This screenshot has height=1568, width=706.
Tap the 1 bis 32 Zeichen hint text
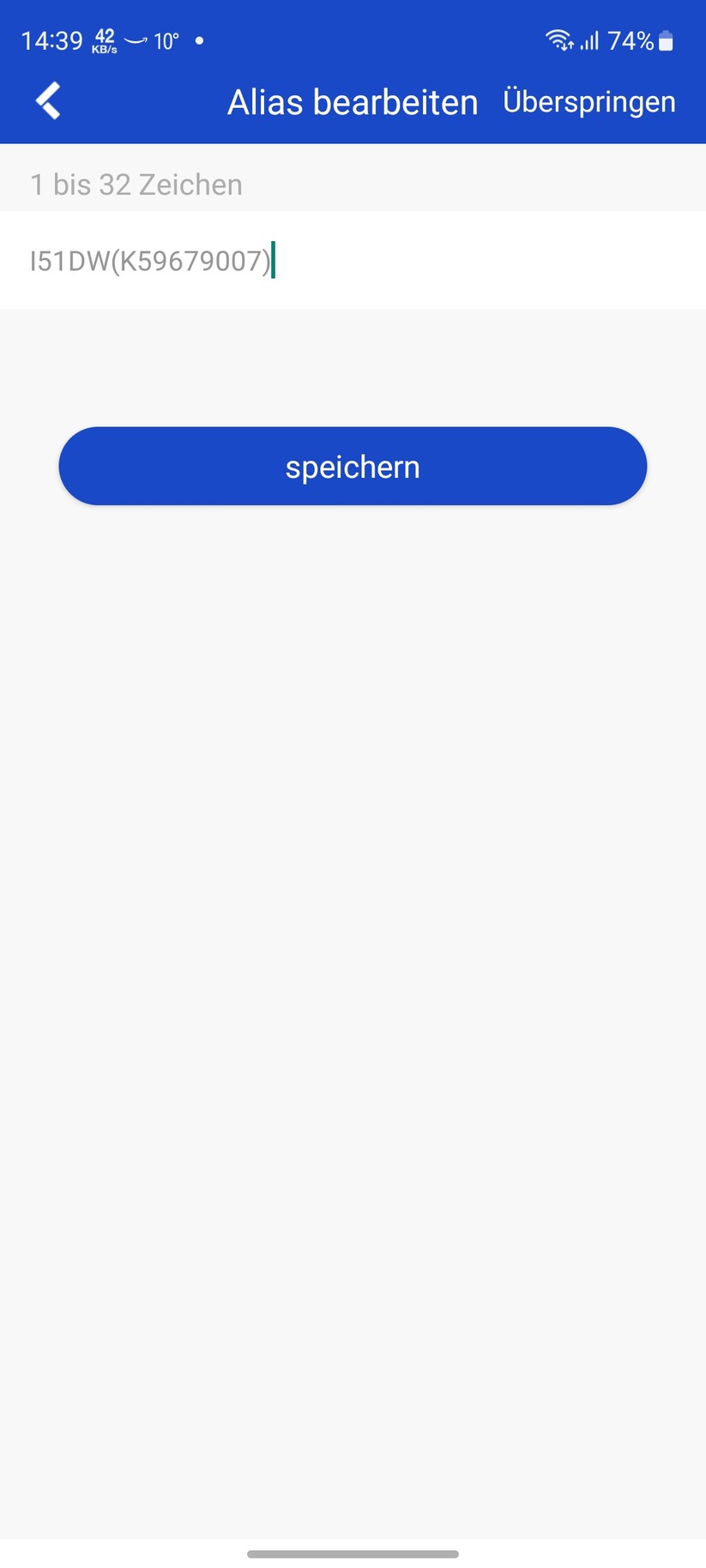(136, 184)
